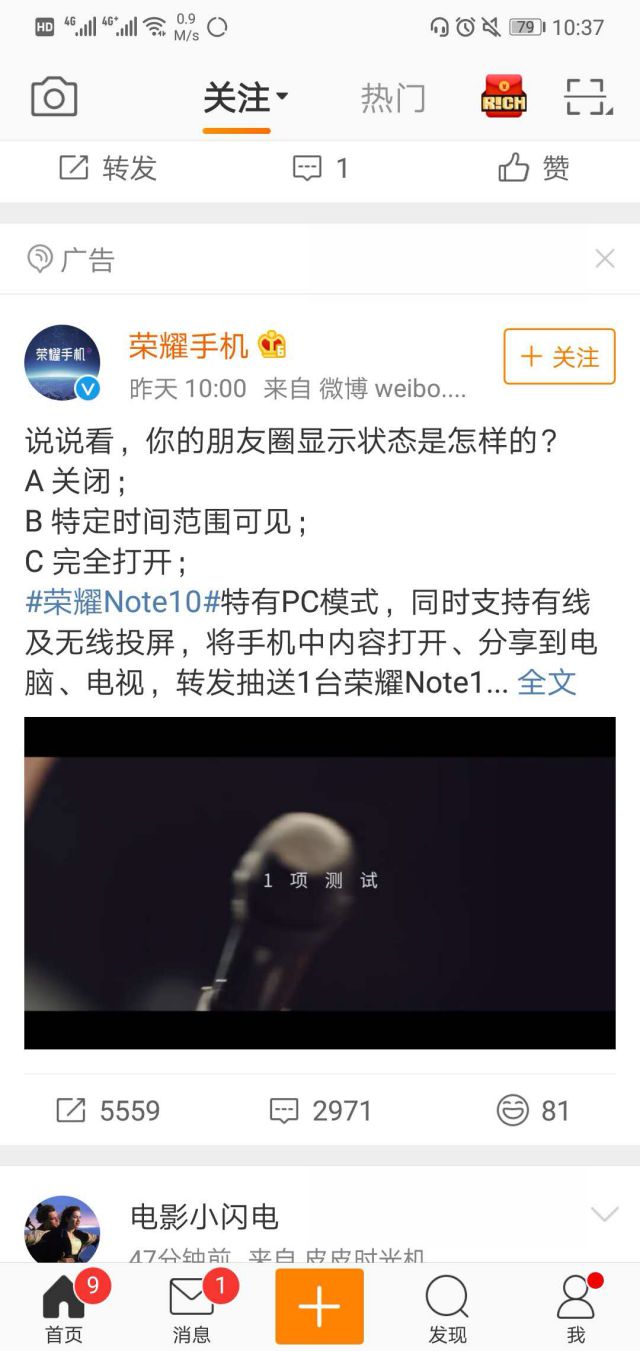Like the top post with 赞
This screenshot has width=640, height=1351.
533,168
